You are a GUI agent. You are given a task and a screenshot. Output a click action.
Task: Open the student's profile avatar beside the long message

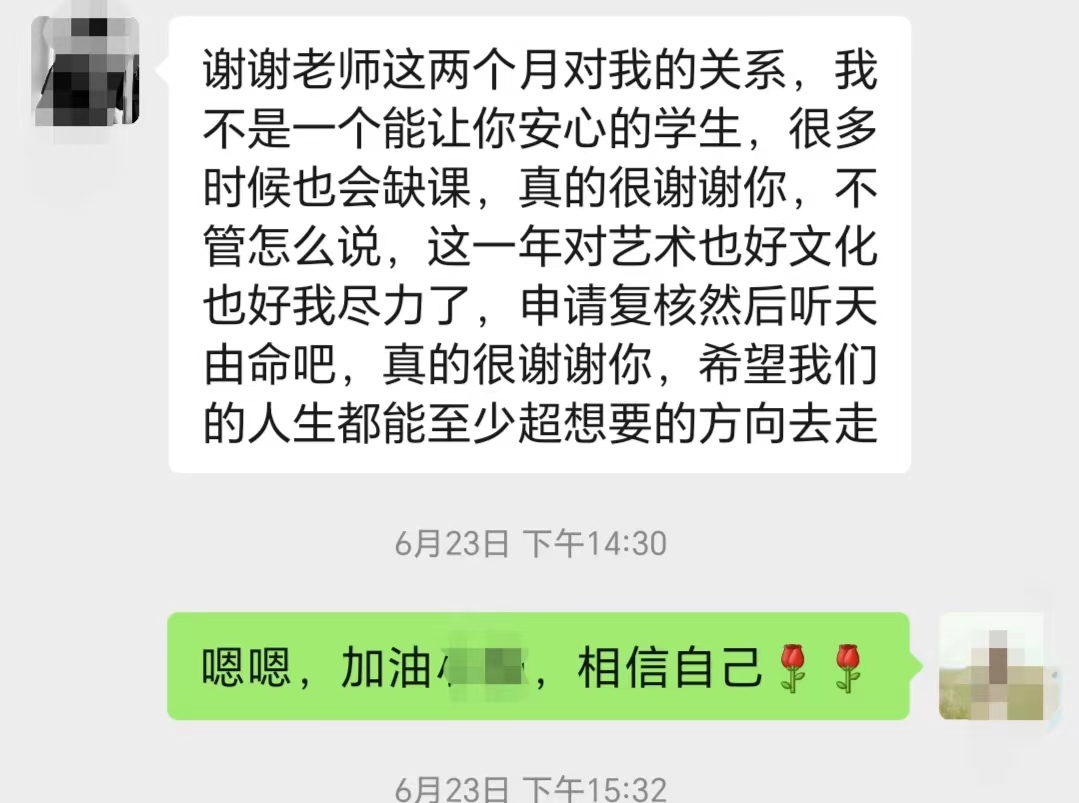(85, 71)
